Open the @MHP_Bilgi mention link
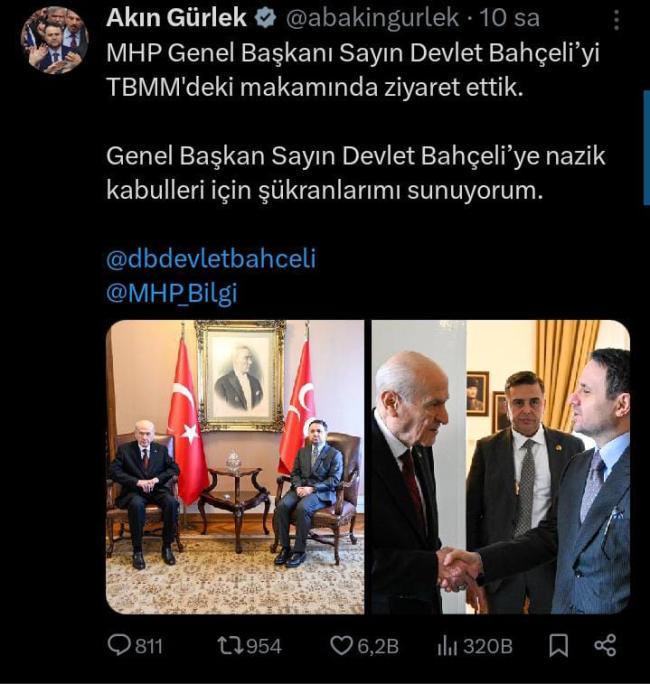Screen dimensions: 650x684 coord(171,292)
